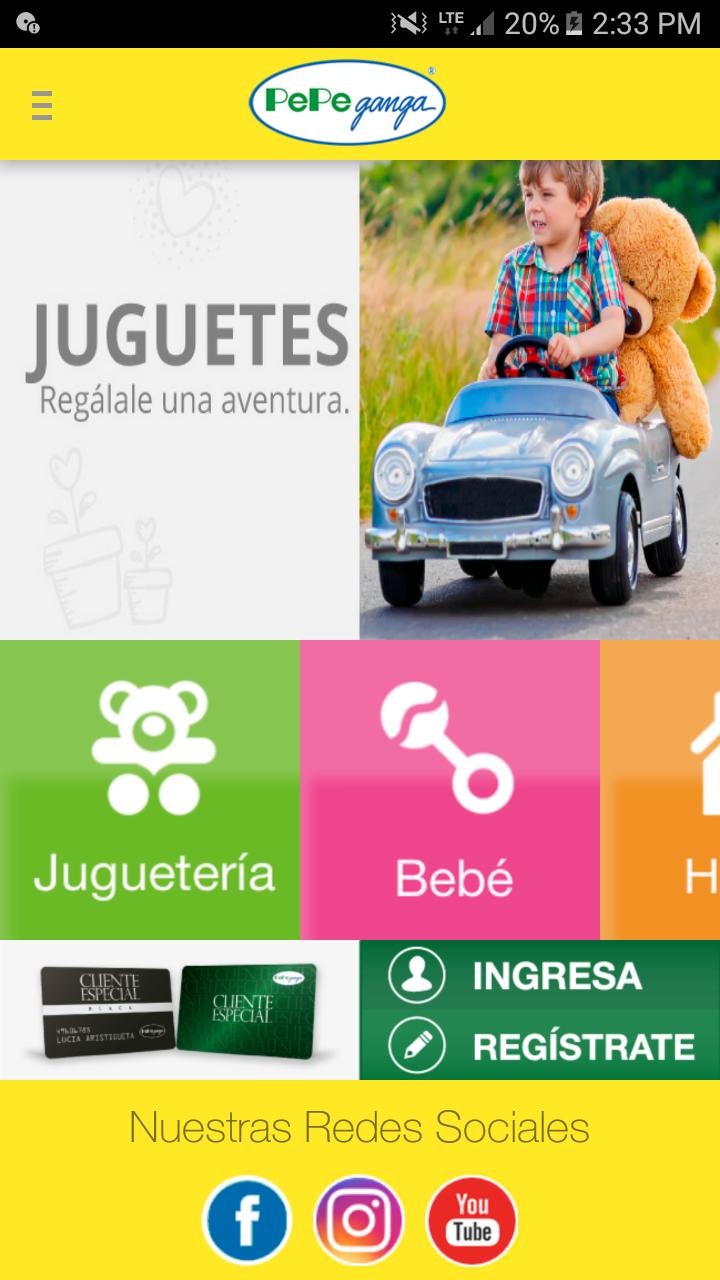Tap REGÍSTRATE to create an account
The width and height of the screenshot is (720, 1280).
point(540,1046)
